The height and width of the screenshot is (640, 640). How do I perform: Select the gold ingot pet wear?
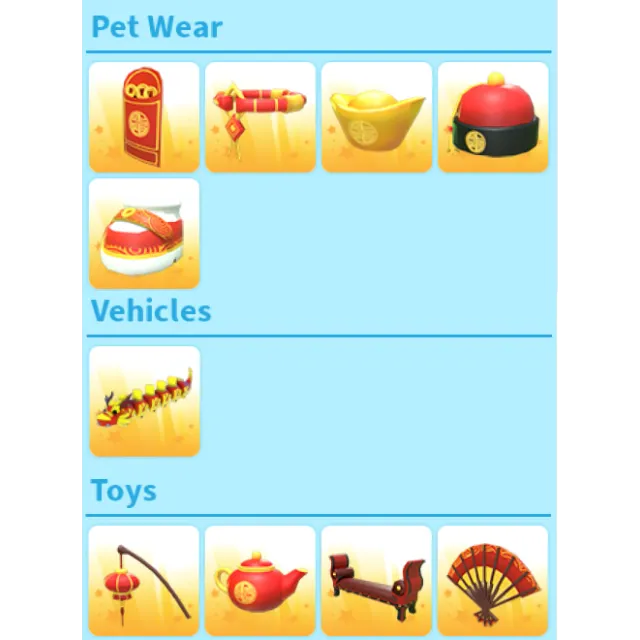coord(376,117)
